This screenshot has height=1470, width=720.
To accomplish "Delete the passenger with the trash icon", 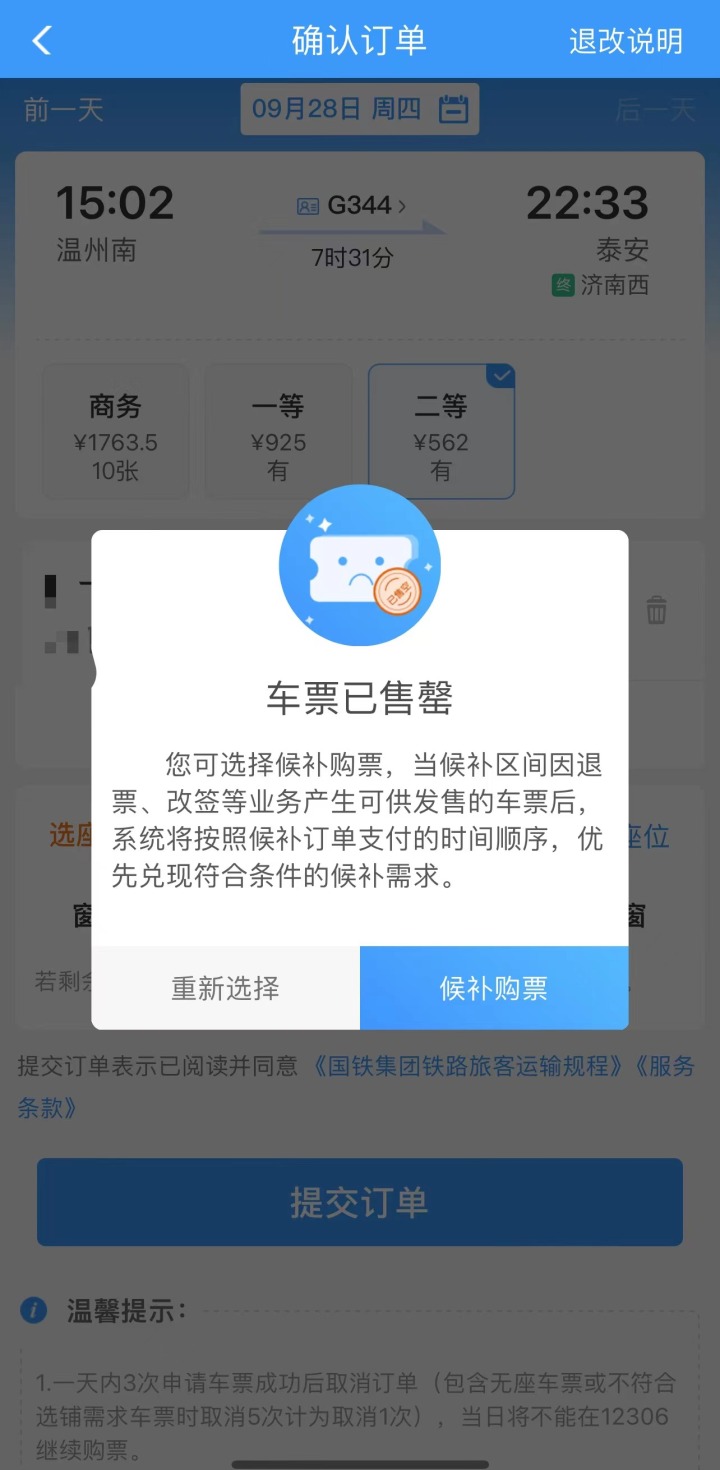I will [x=656, y=609].
